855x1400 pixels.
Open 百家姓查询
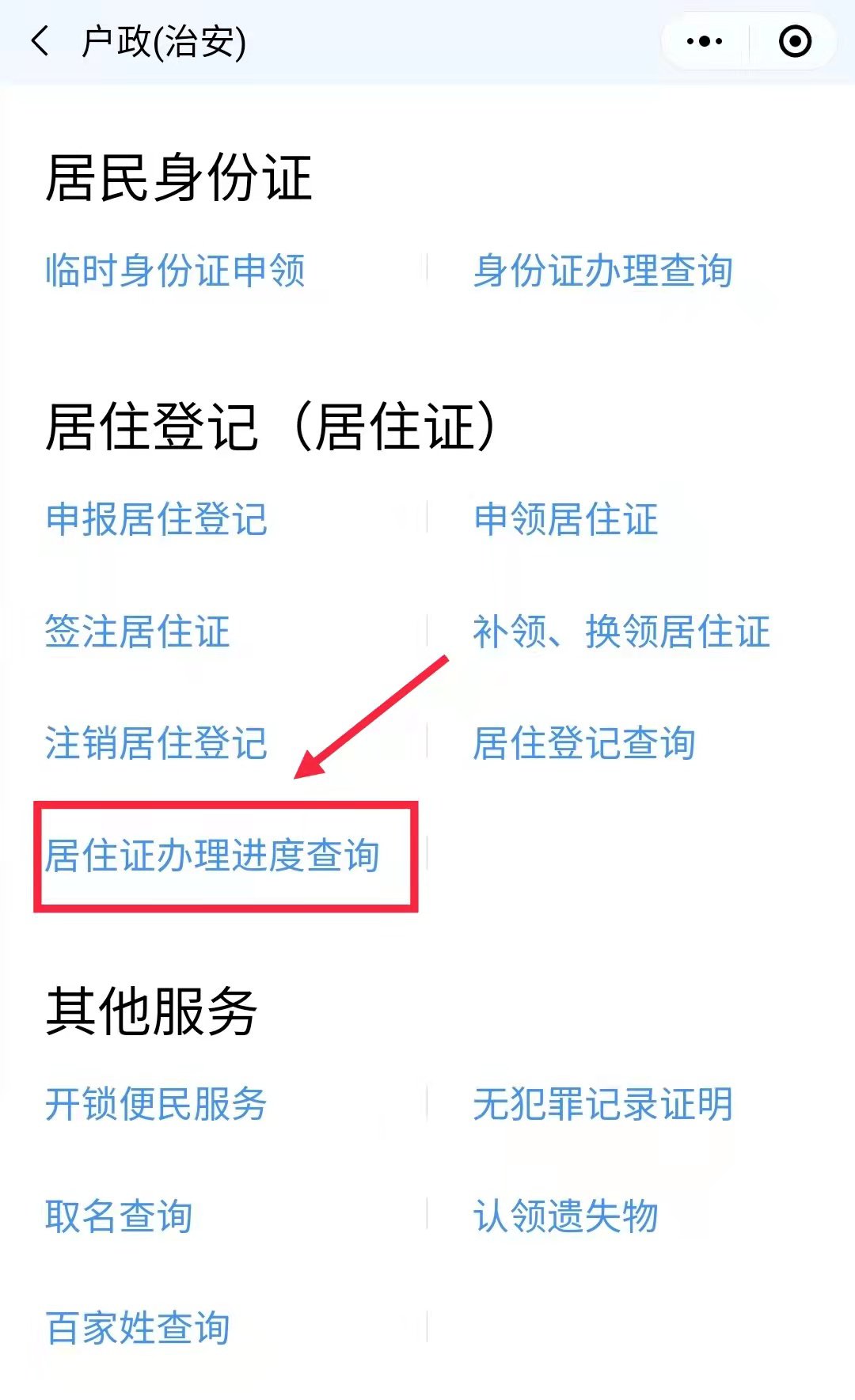137,1327
